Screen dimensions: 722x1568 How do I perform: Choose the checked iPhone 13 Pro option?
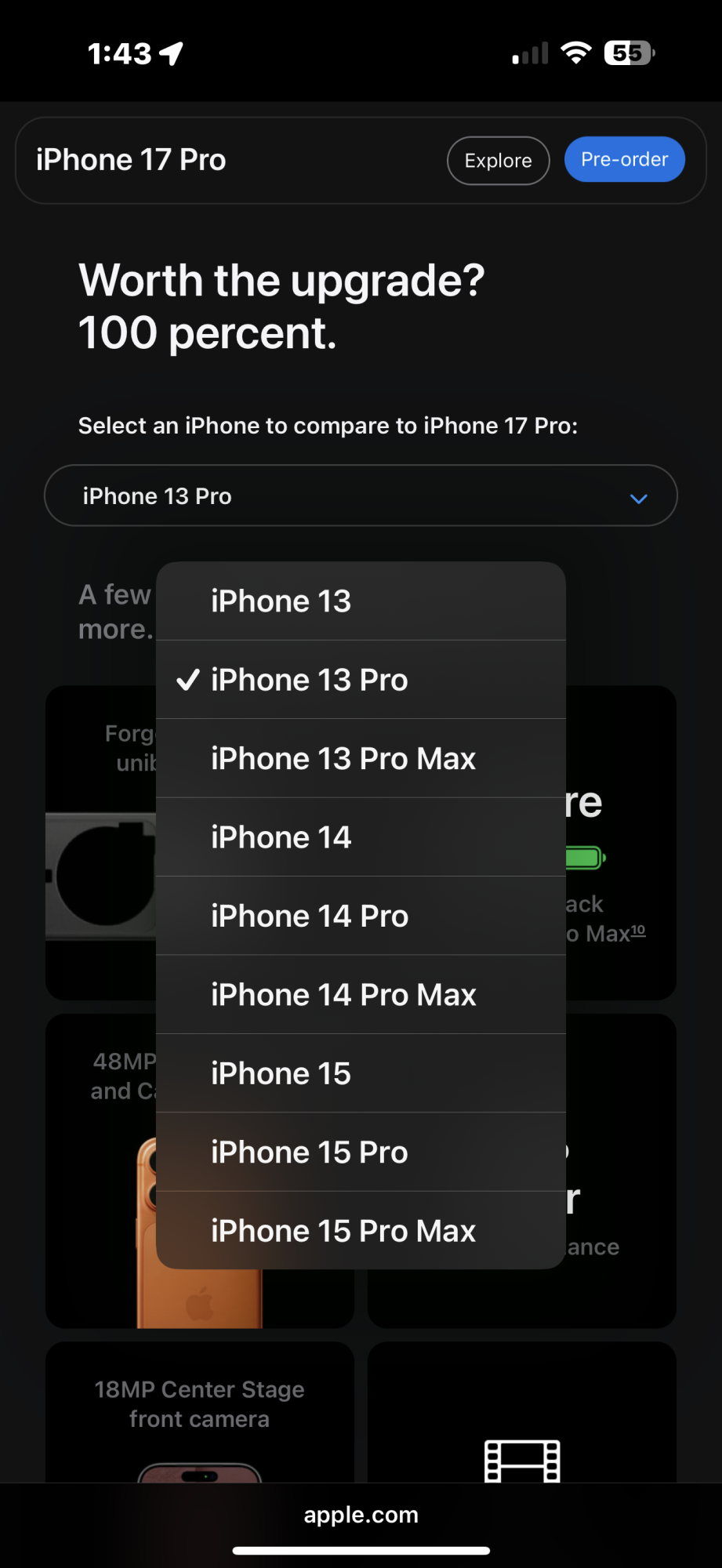coord(361,680)
